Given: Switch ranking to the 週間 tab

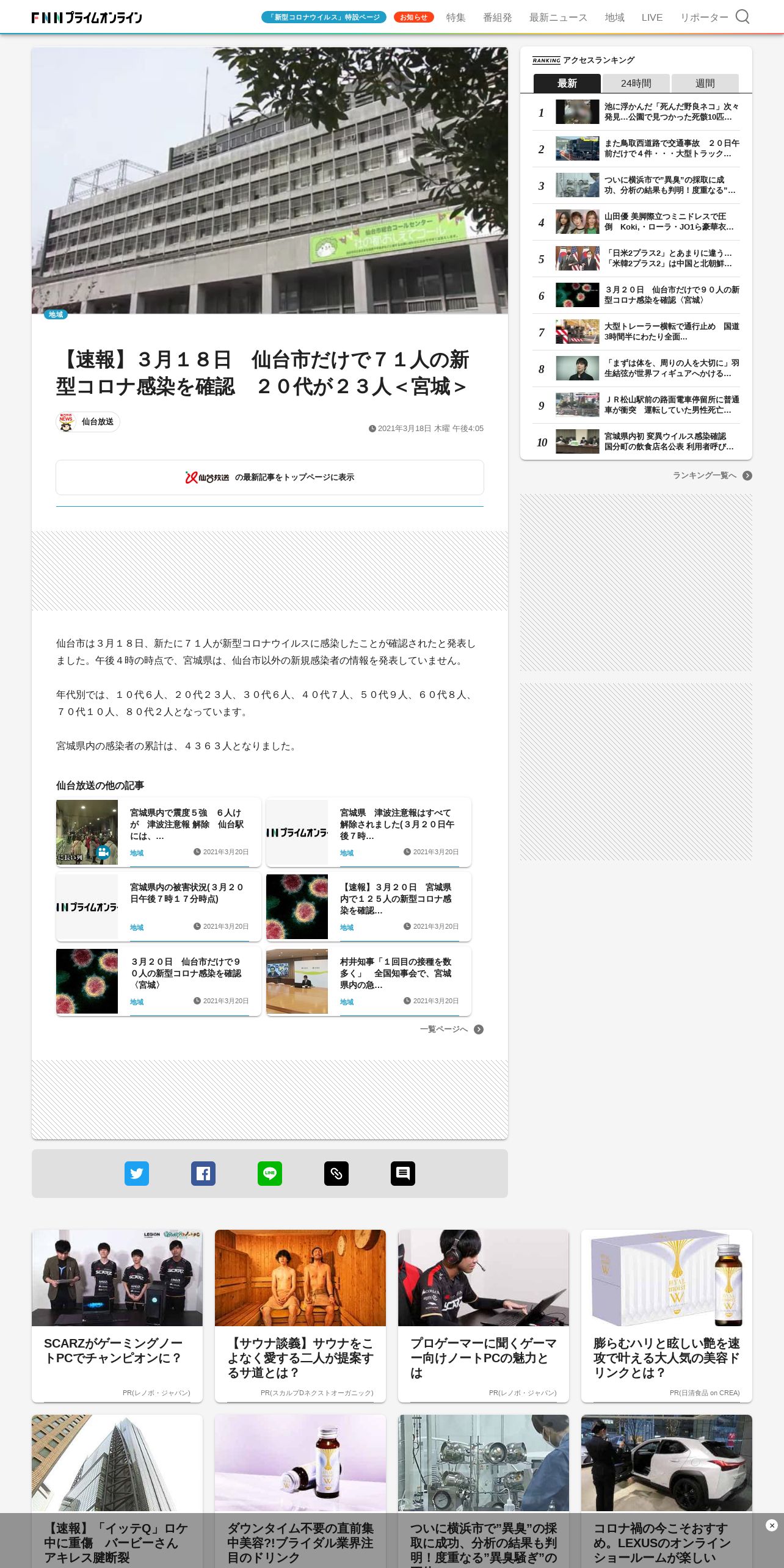Looking at the screenshot, I should [x=705, y=83].
